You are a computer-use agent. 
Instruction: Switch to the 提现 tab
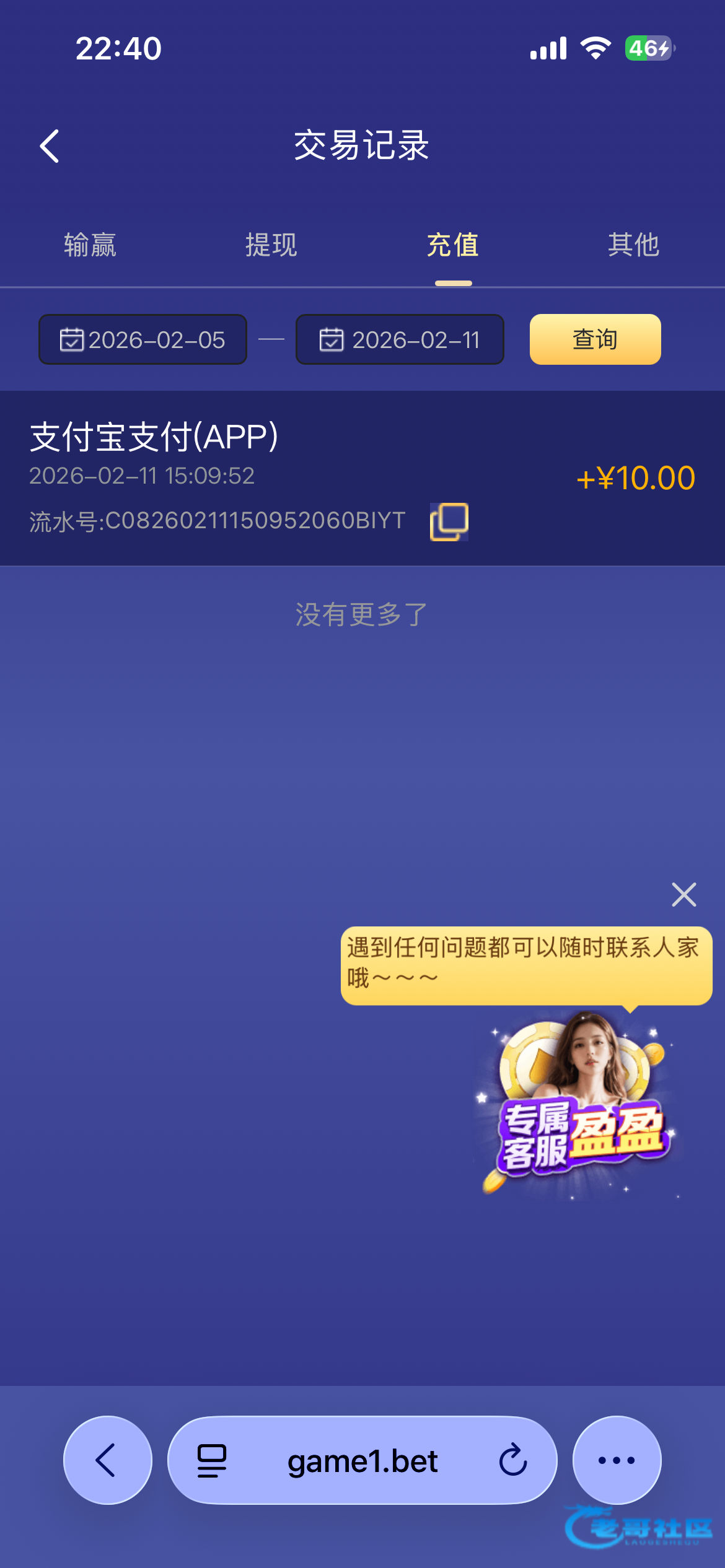coord(271,245)
